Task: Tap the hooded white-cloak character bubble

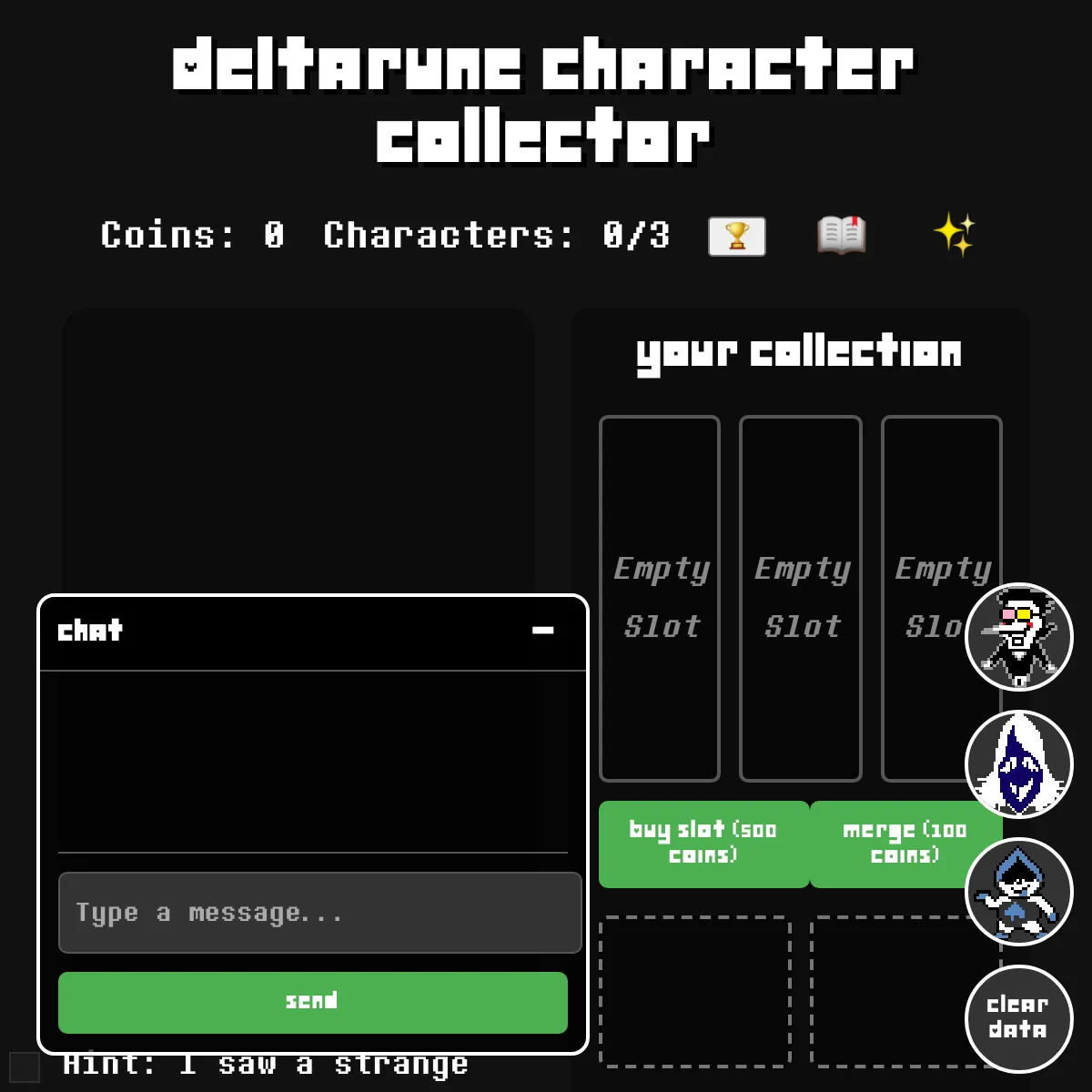Action: (x=1019, y=764)
